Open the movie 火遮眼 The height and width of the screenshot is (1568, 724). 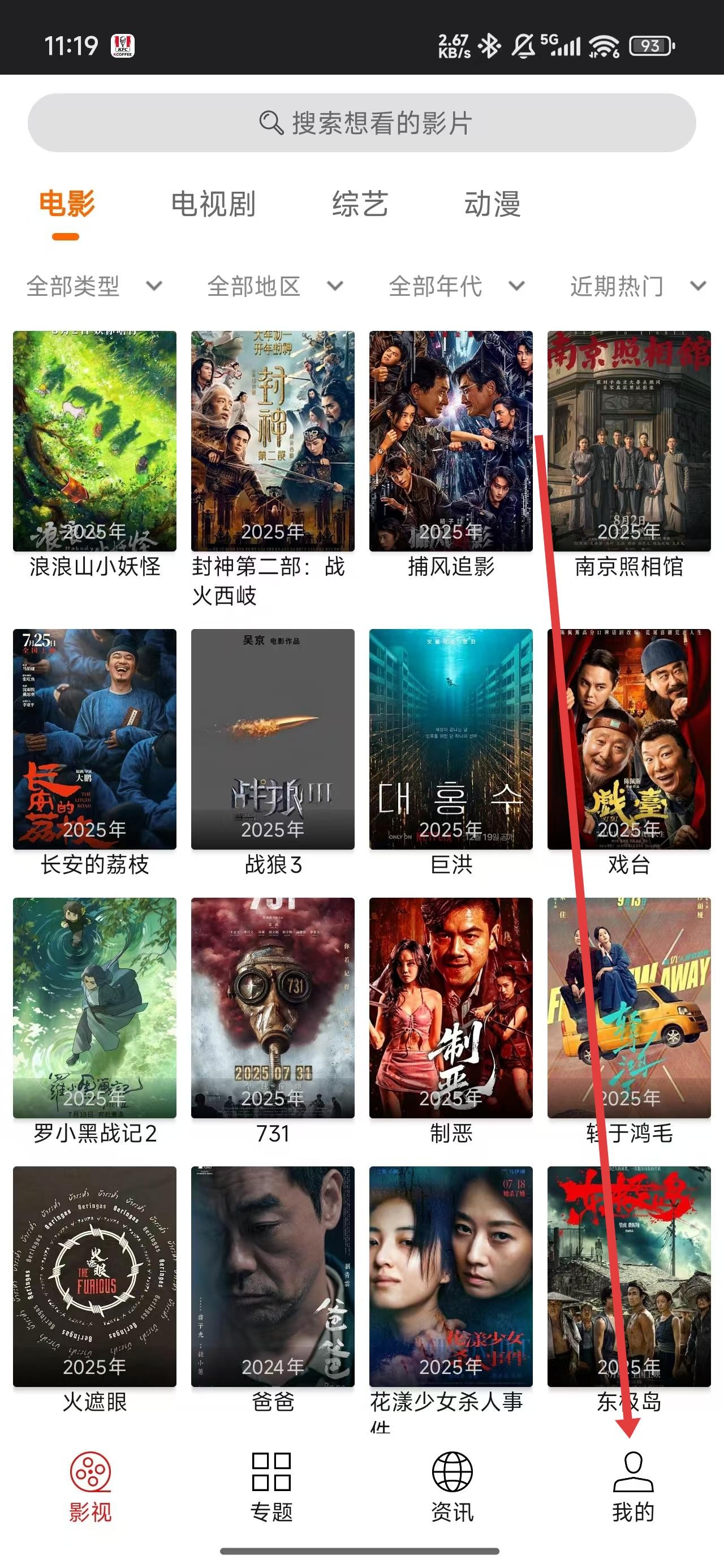(x=94, y=1277)
